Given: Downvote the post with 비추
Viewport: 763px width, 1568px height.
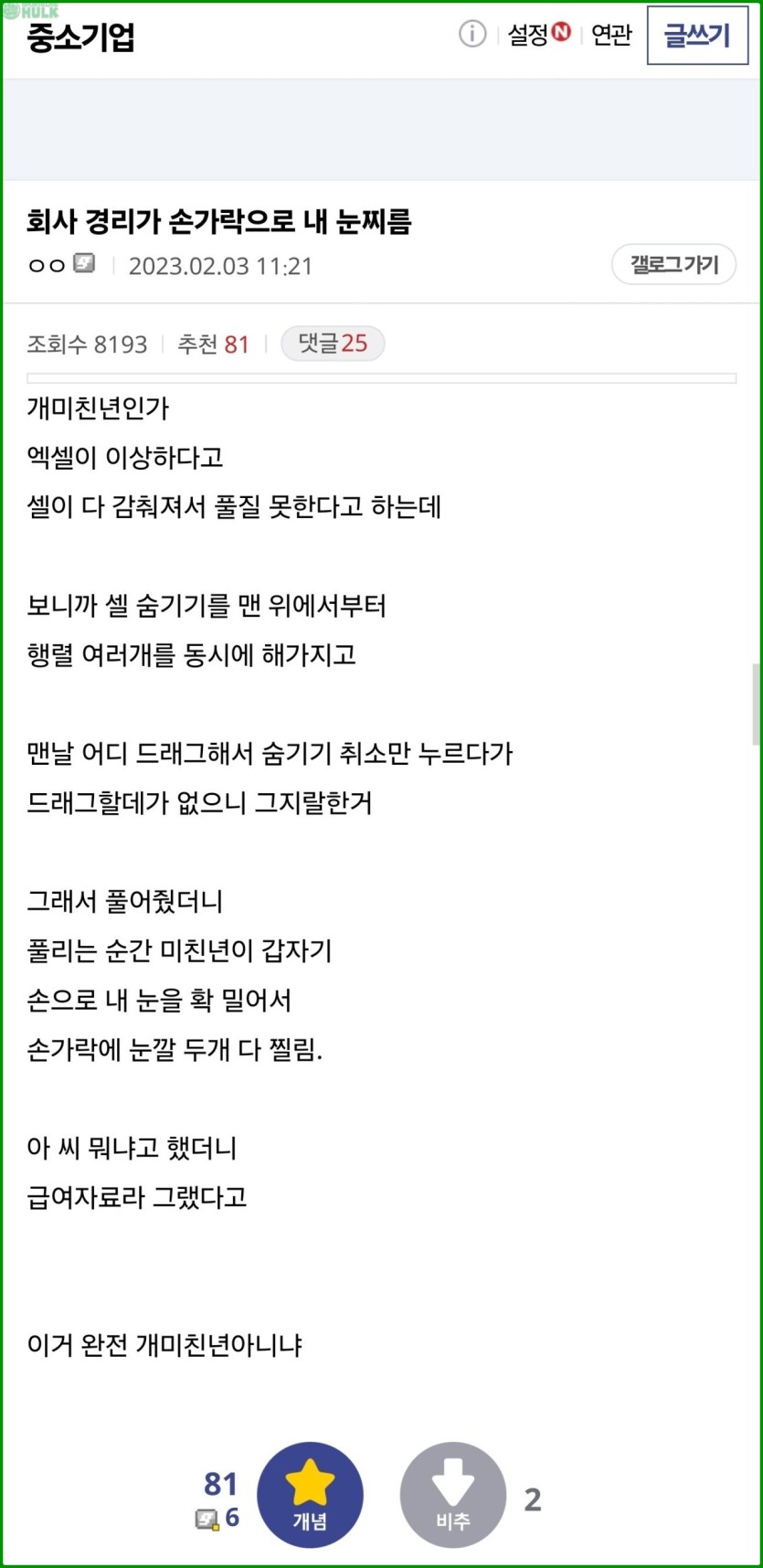Looking at the screenshot, I should coord(452,1495).
